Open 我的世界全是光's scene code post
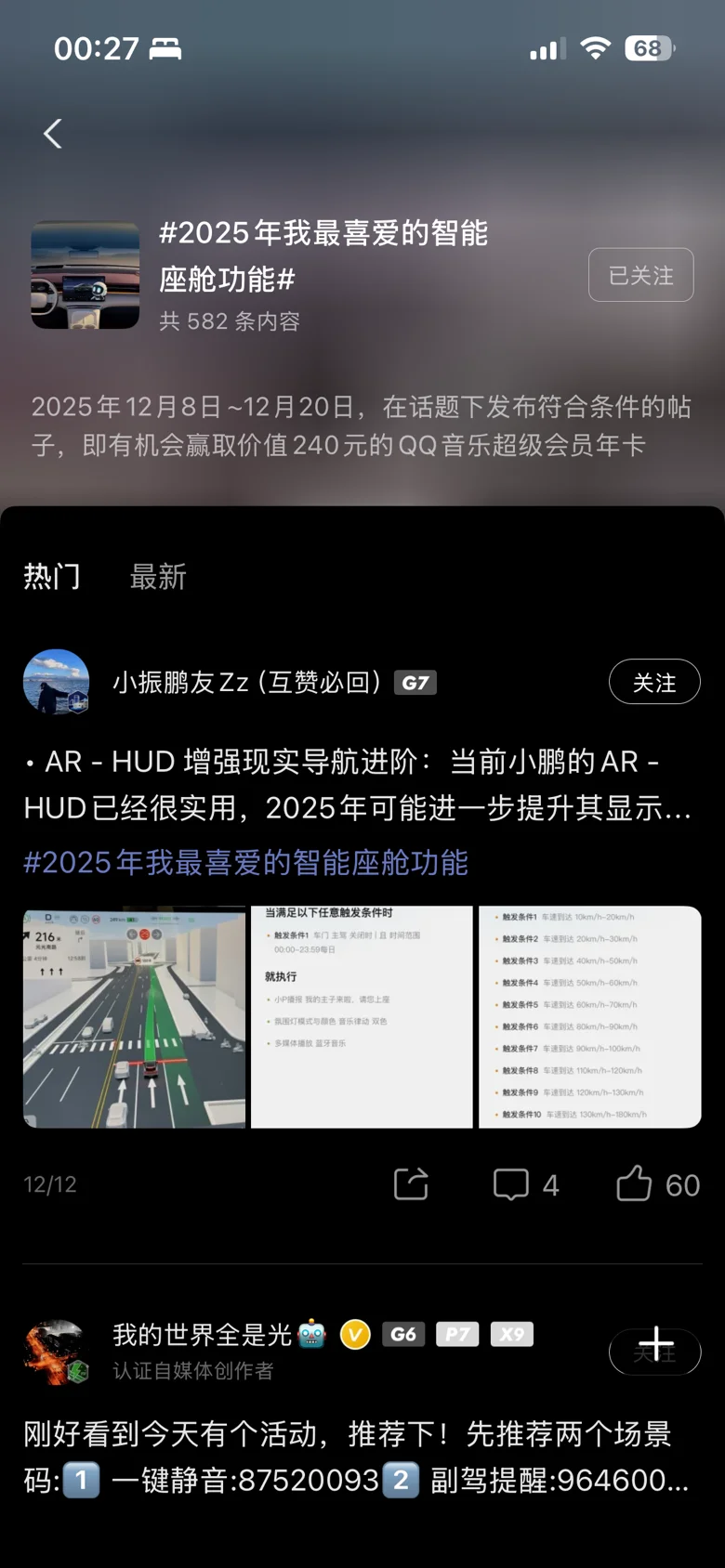The height and width of the screenshot is (1568, 725). click(x=353, y=1457)
